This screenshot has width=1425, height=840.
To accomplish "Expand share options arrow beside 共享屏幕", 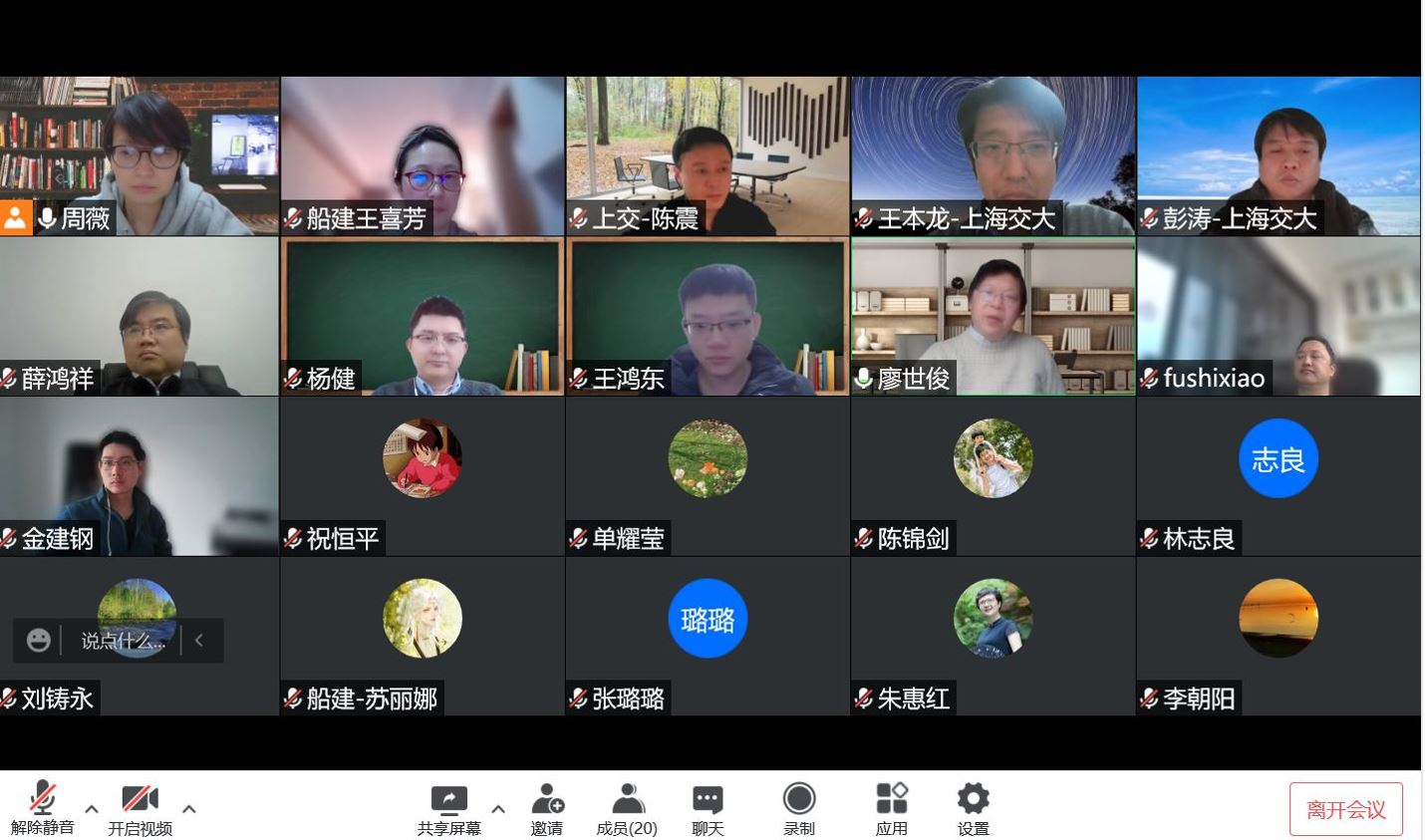I will 498,809.
